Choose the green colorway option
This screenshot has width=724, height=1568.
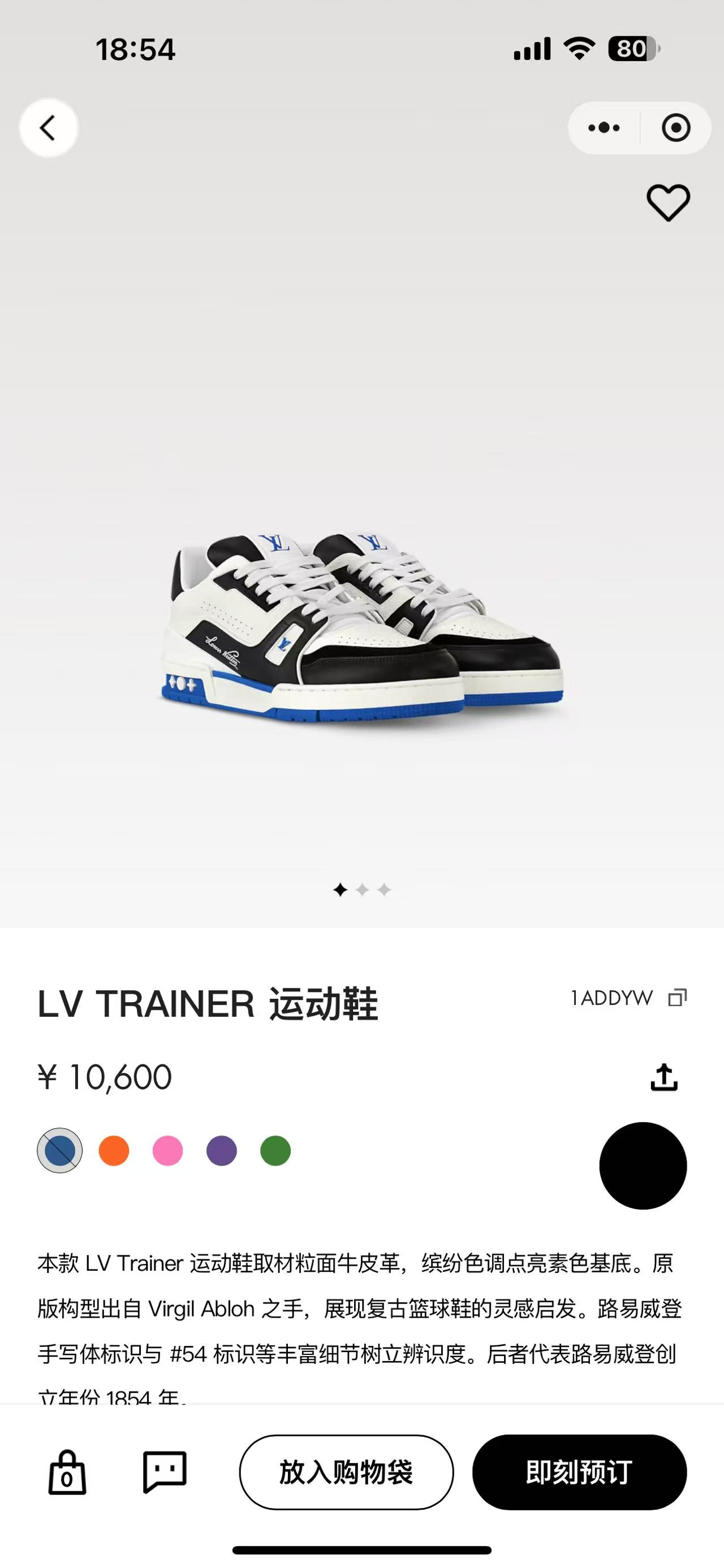[275, 1150]
